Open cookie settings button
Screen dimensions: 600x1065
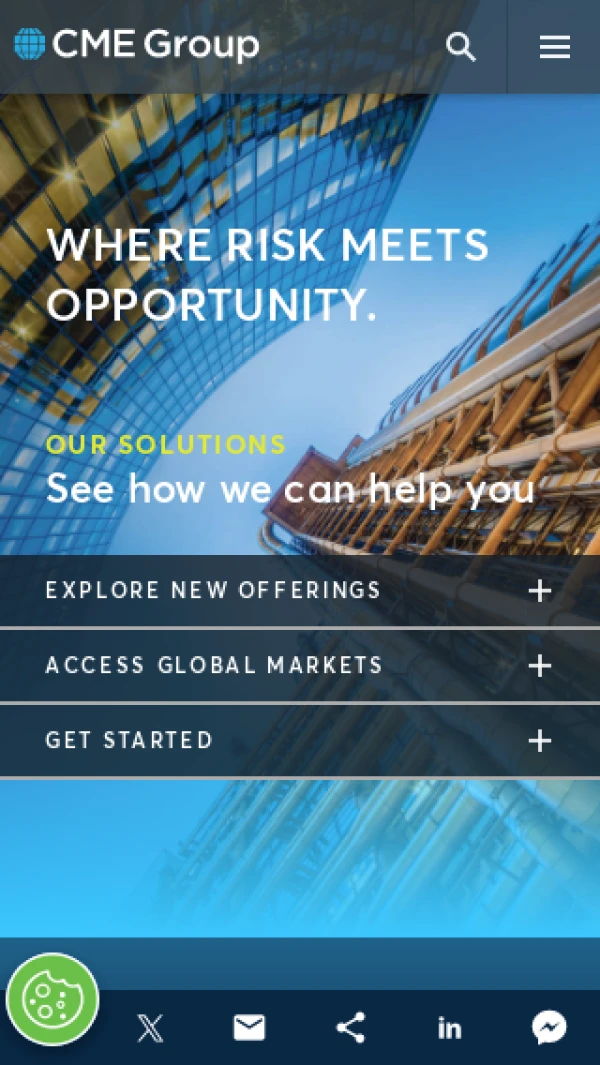coord(52,999)
